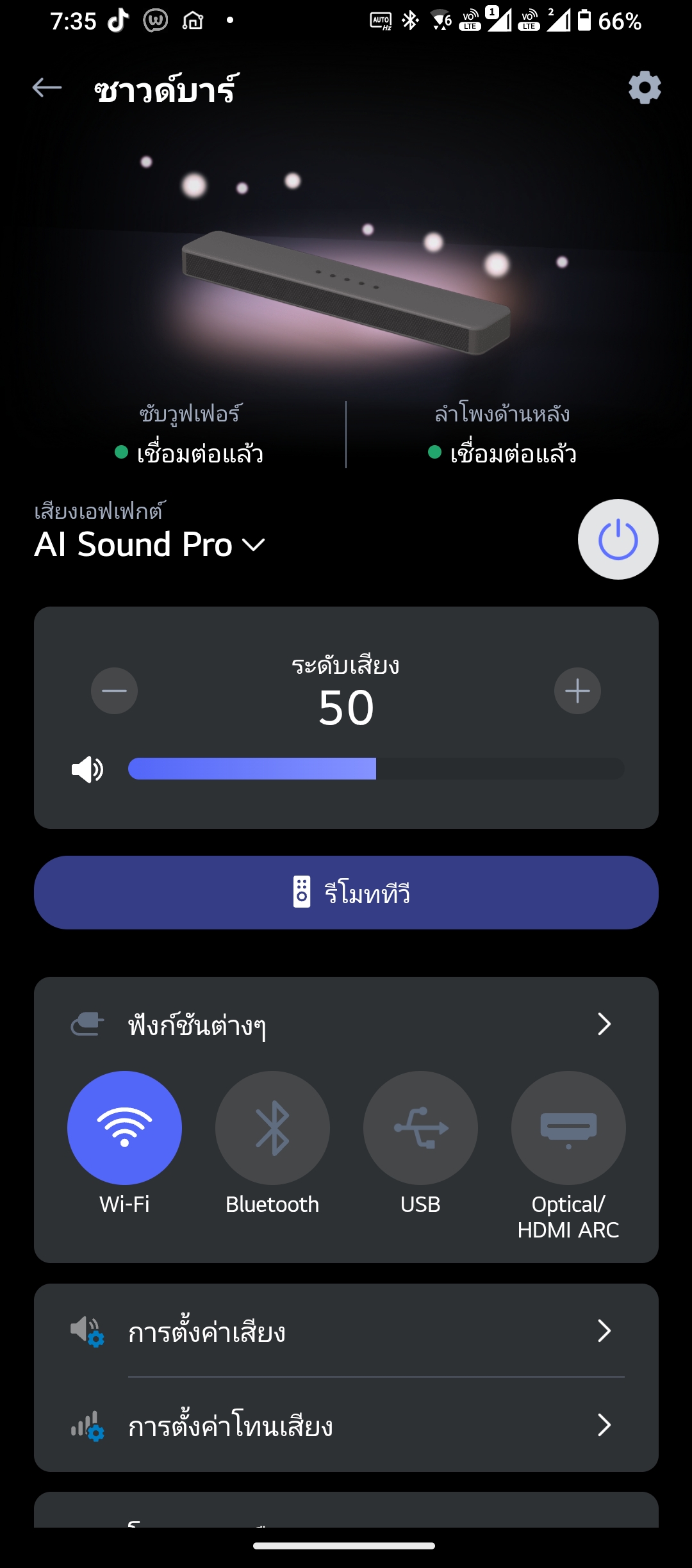Decrease volume with the minus button
This screenshot has height=1568, width=692.
(x=114, y=690)
